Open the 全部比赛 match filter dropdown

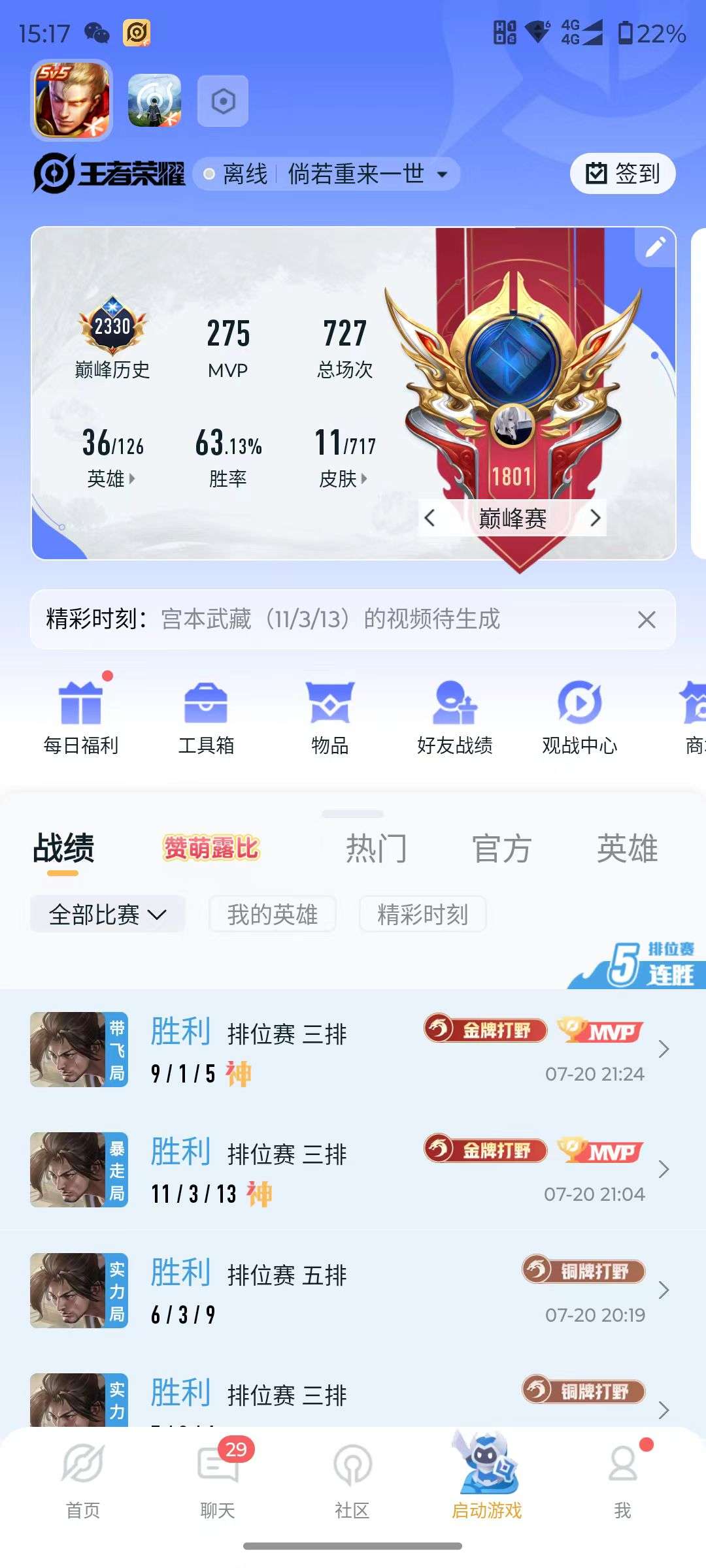107,913
